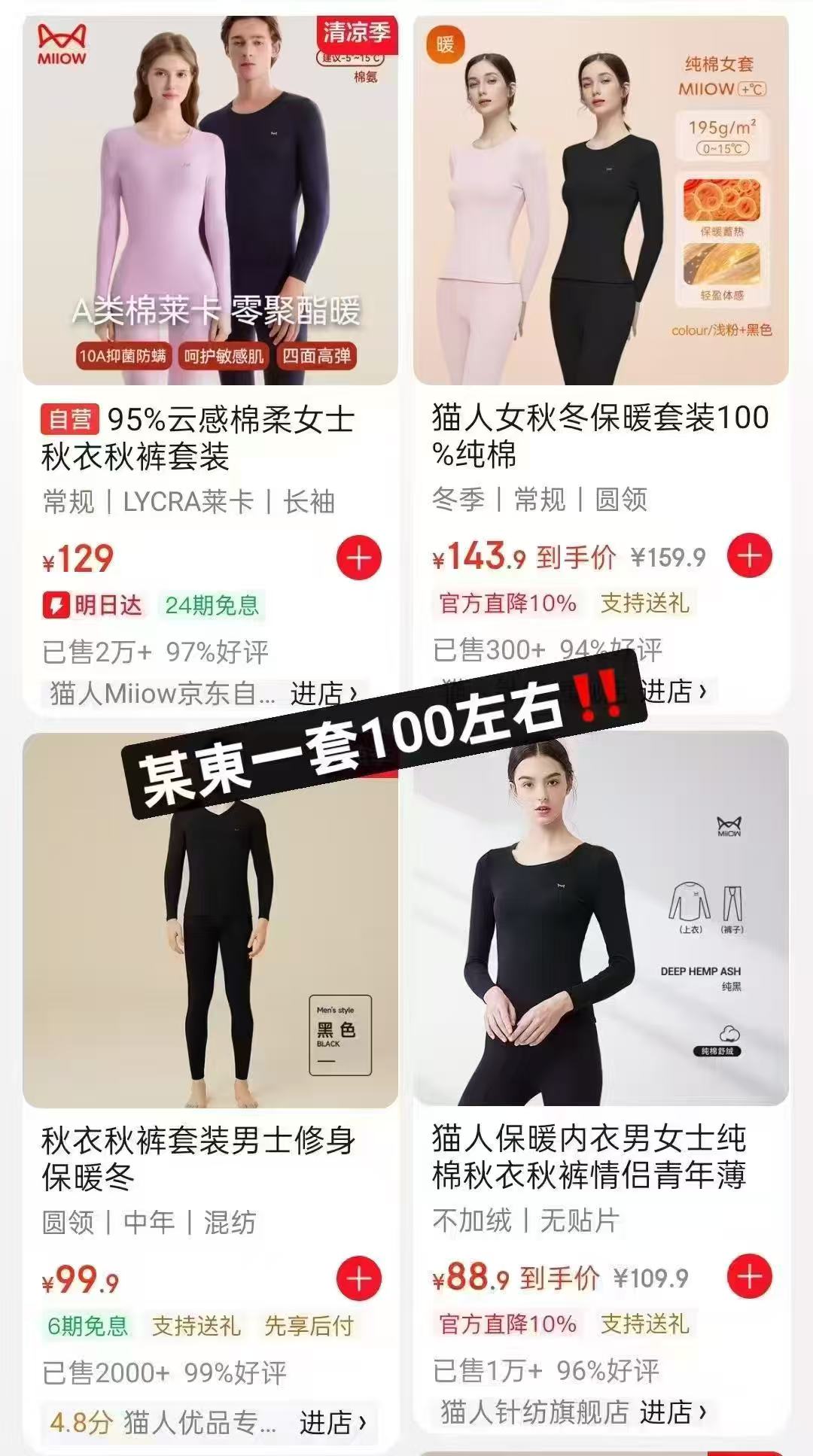Add the ¥129 云感棉柔女士 set to cart
The width and height of the screenshot is (813, 1456).
pos(359,558)
